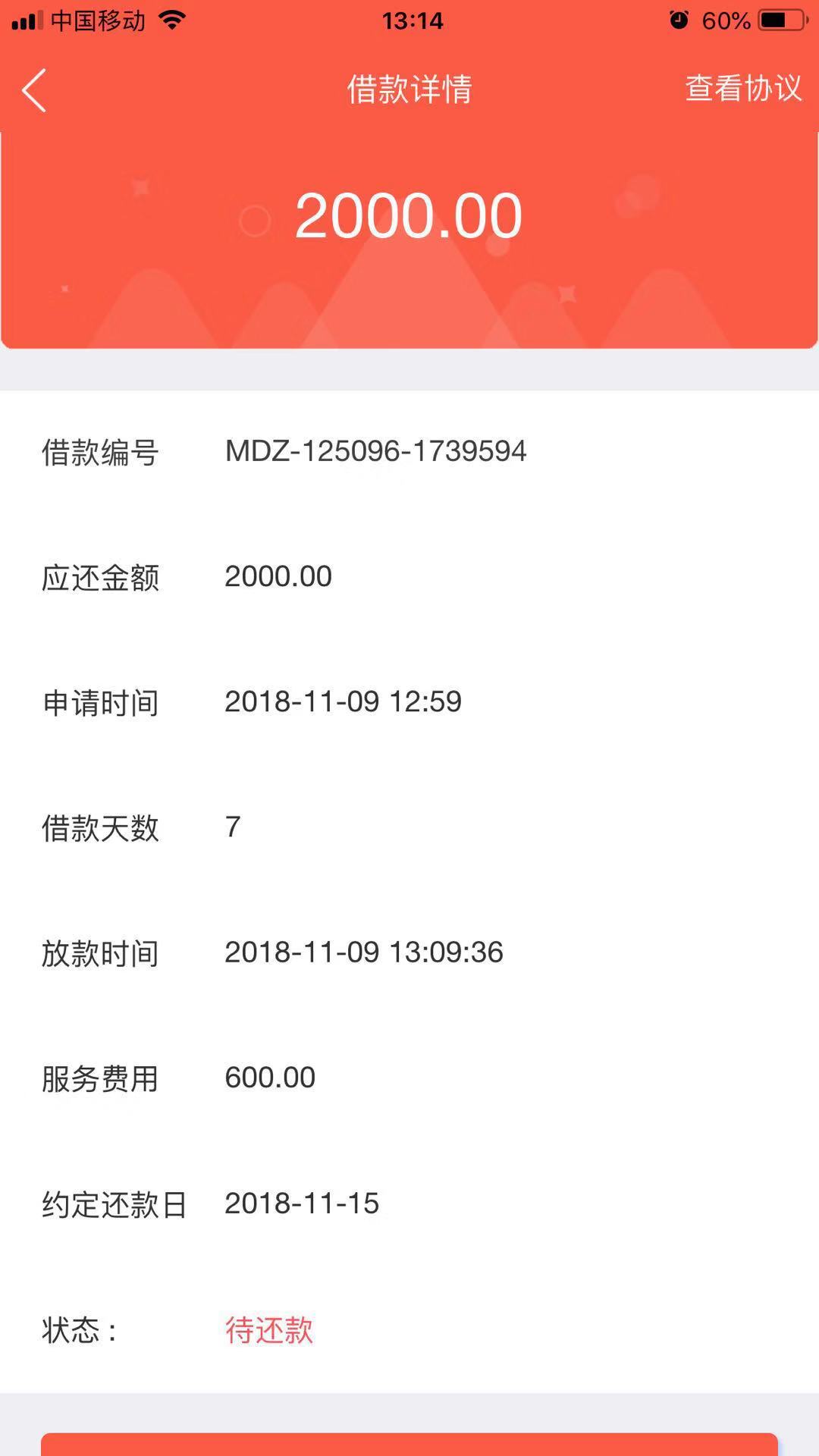The width and height of the screenshot is (819, 1456).
Task: Open 查看协议 to view the agreement
Action: coord(743,89)
